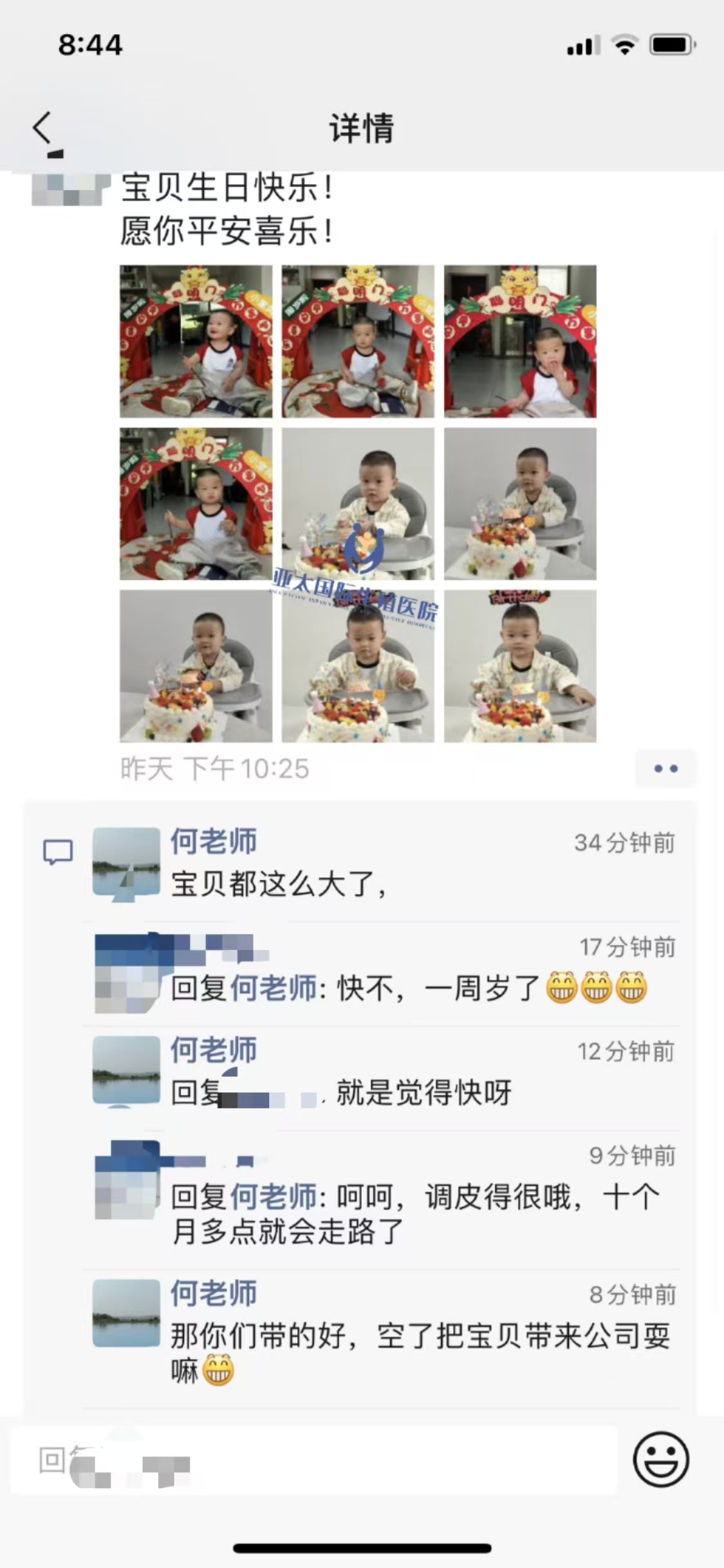Open the two-dot like and comment menu
The width and height of the screenshot is (724, 1568).
[x=665, y=769]
